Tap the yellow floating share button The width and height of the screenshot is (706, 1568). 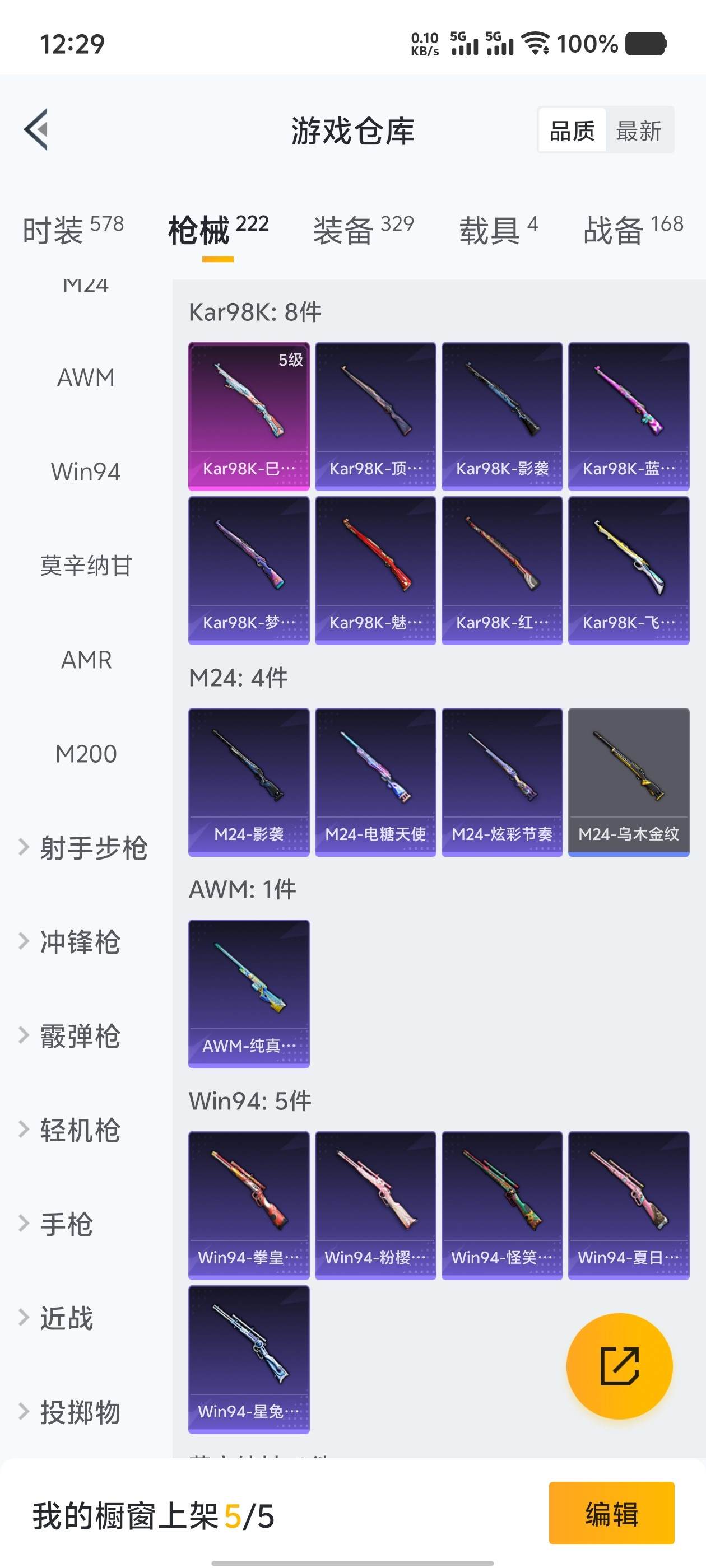(619, 1366)
